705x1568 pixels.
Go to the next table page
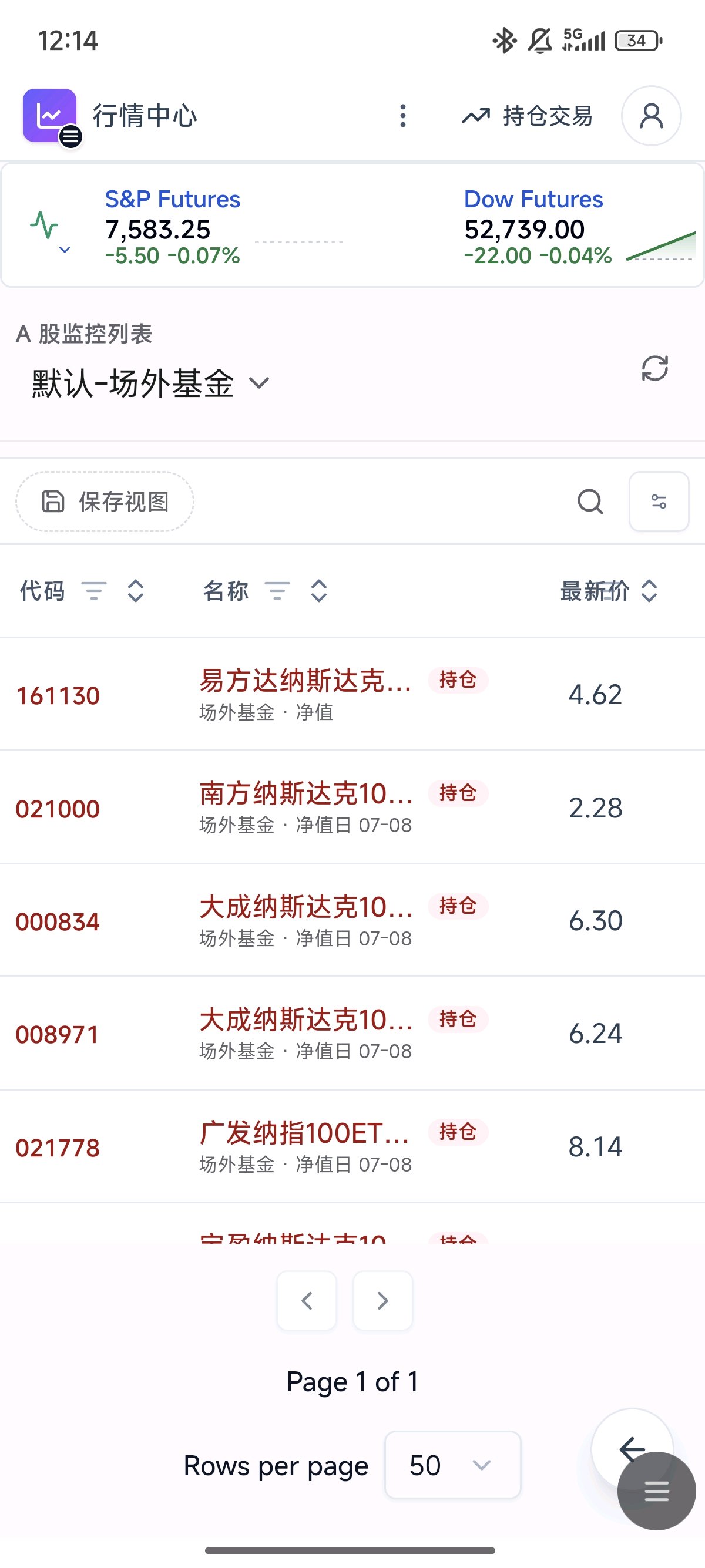point(383,1301)
